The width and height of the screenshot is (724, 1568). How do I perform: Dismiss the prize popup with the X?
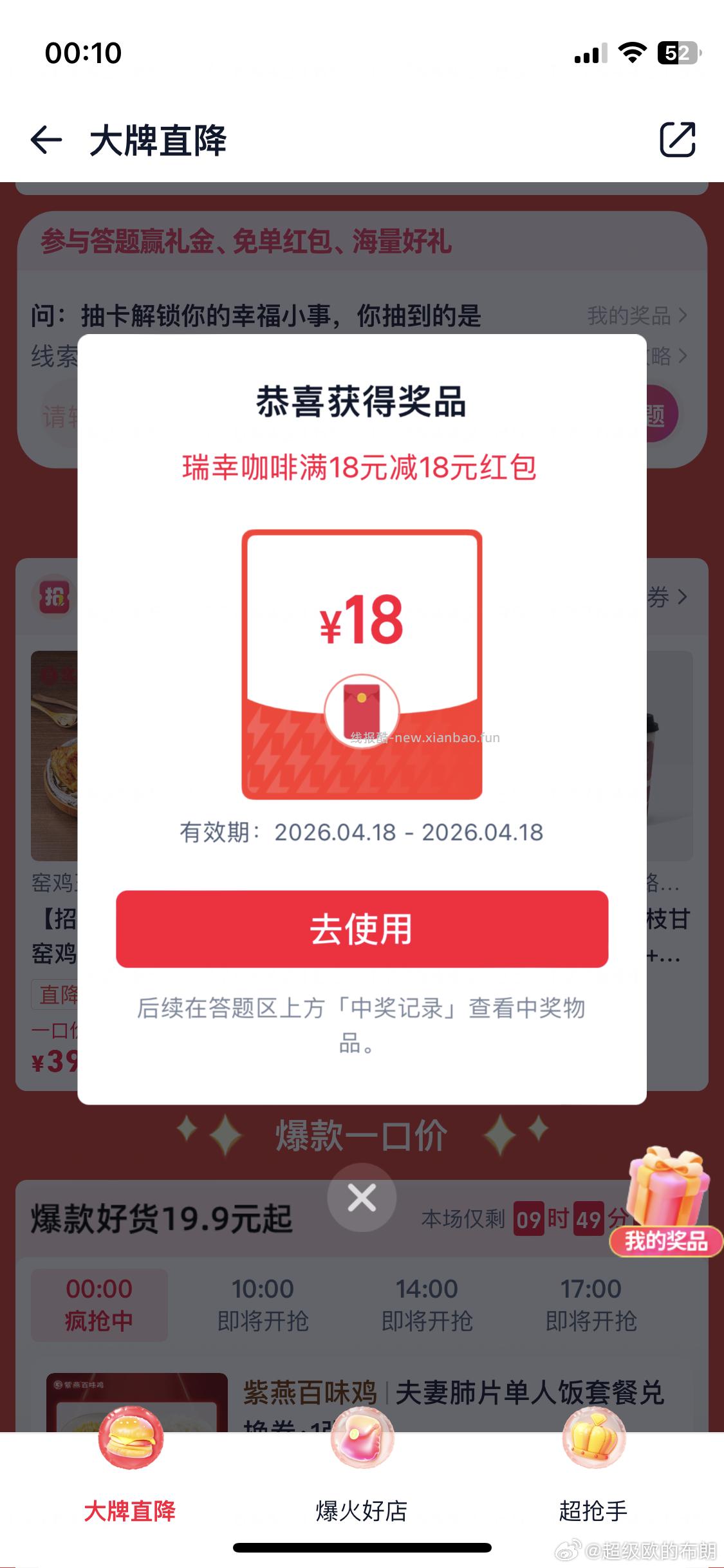[x=362, y=1196]
